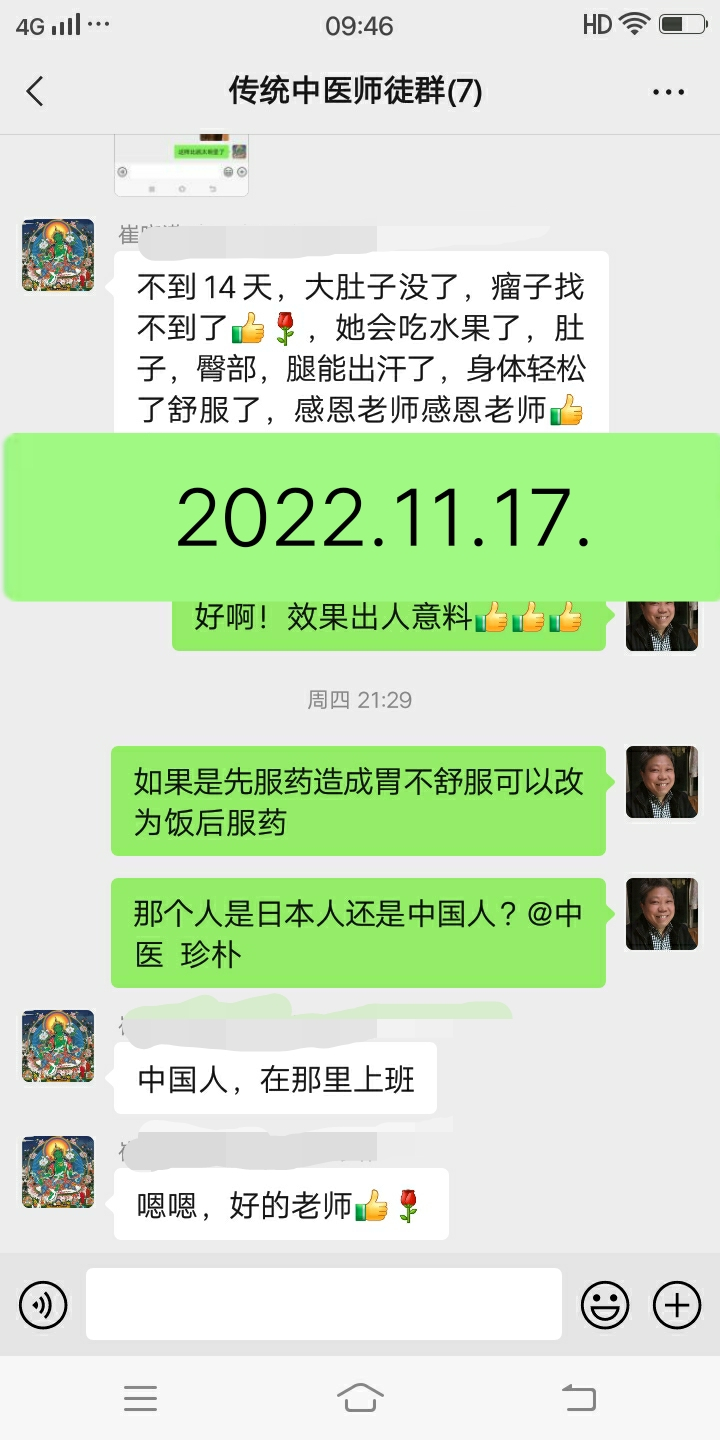The width and height of the screenshot is (720, 1440).
Task: Tap the system back button
Action: point(578,1397)
